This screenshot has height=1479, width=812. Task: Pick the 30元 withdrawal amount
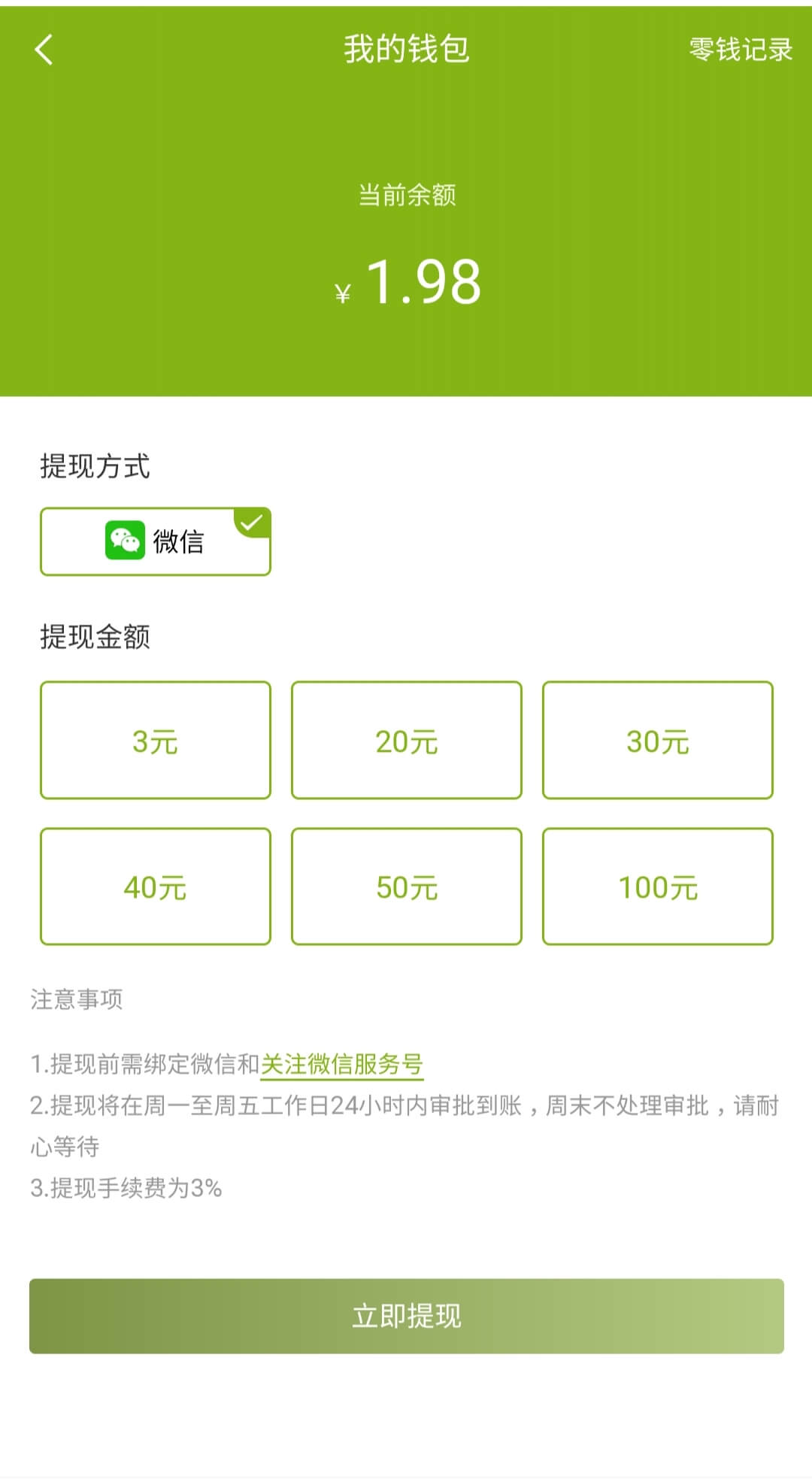(658, 741)
